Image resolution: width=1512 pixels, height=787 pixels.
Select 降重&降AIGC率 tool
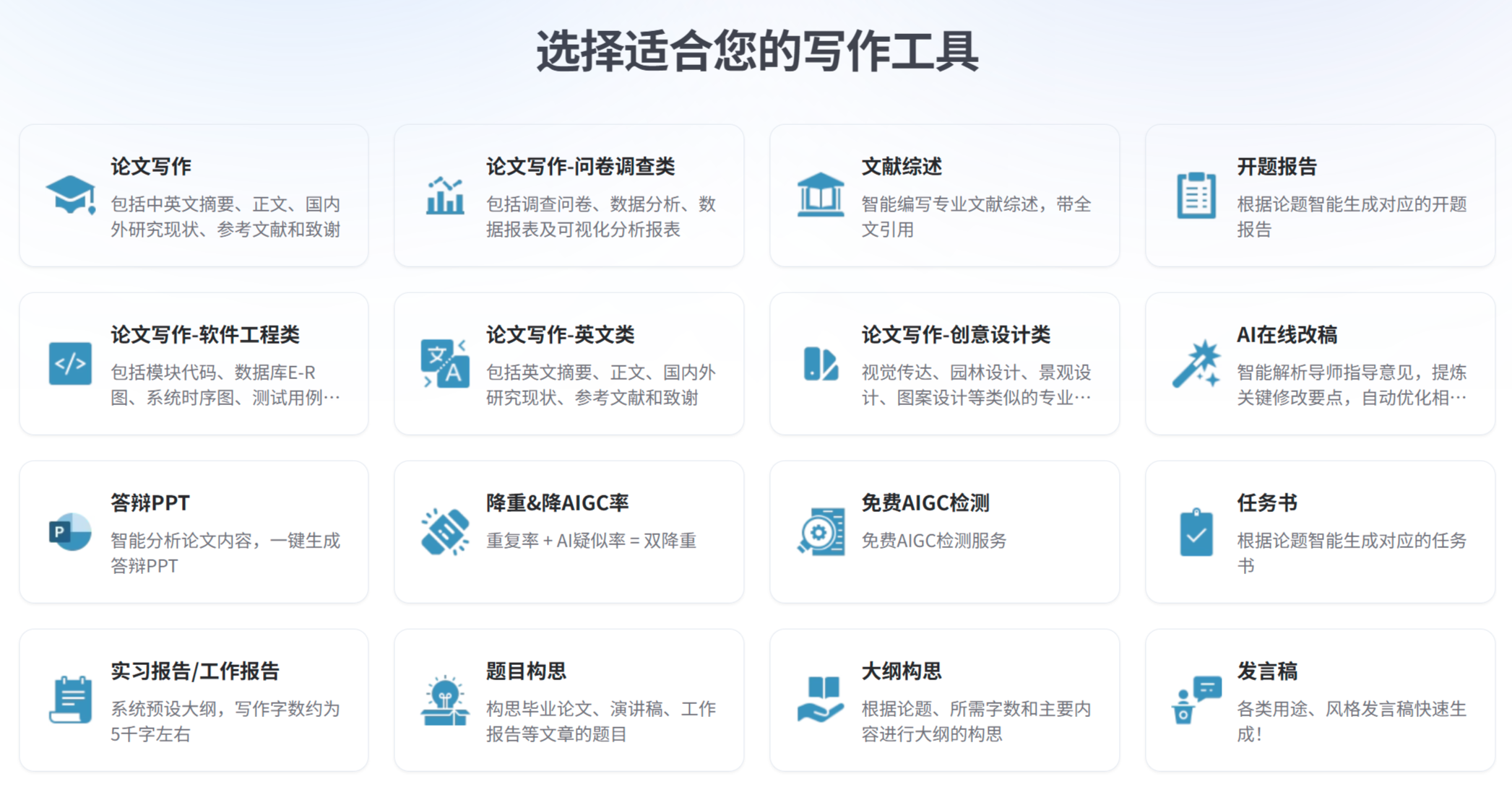pos(569,532)
